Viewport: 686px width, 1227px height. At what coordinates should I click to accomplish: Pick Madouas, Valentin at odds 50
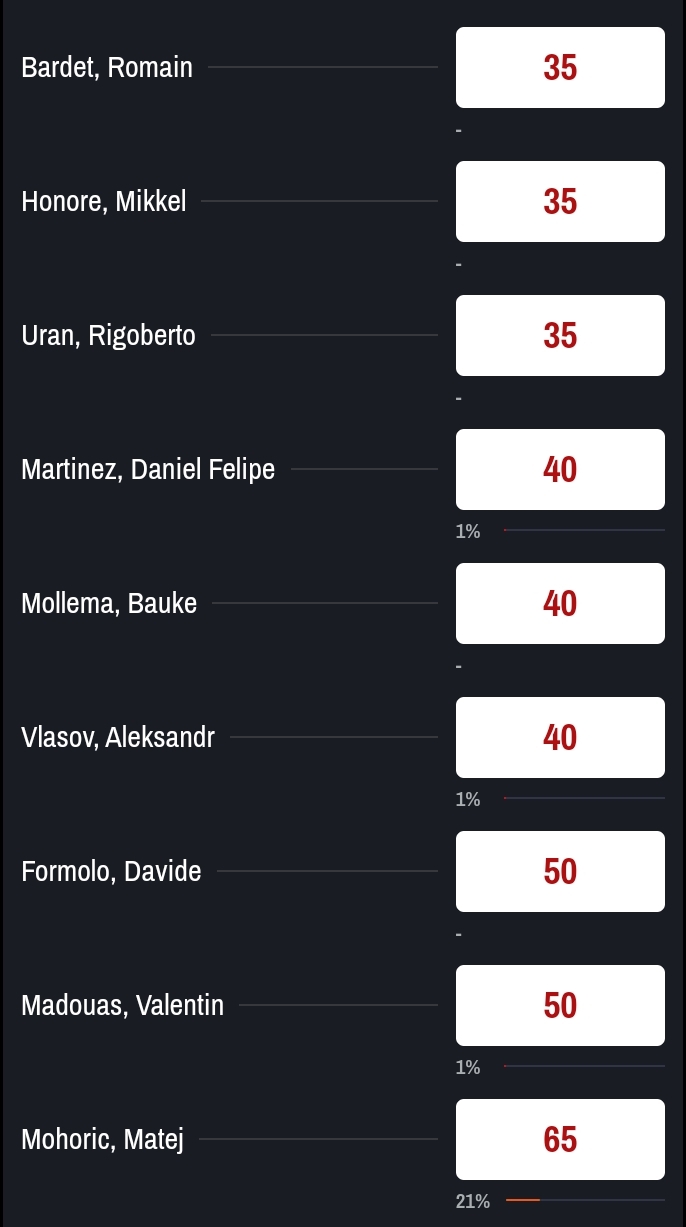(560, 1005)
